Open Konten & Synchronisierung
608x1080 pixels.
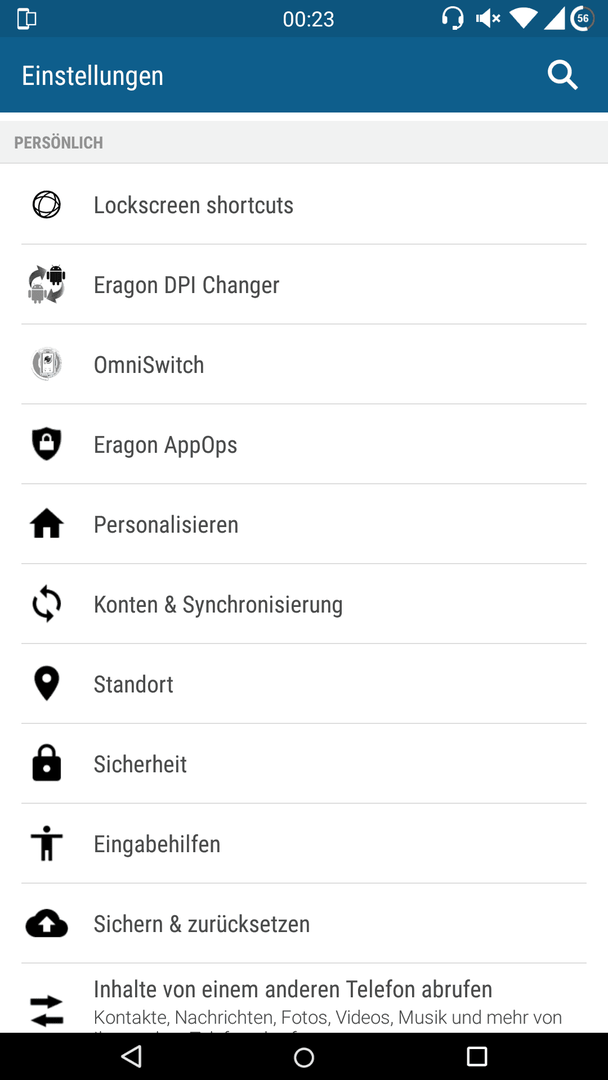pos(304,604)
